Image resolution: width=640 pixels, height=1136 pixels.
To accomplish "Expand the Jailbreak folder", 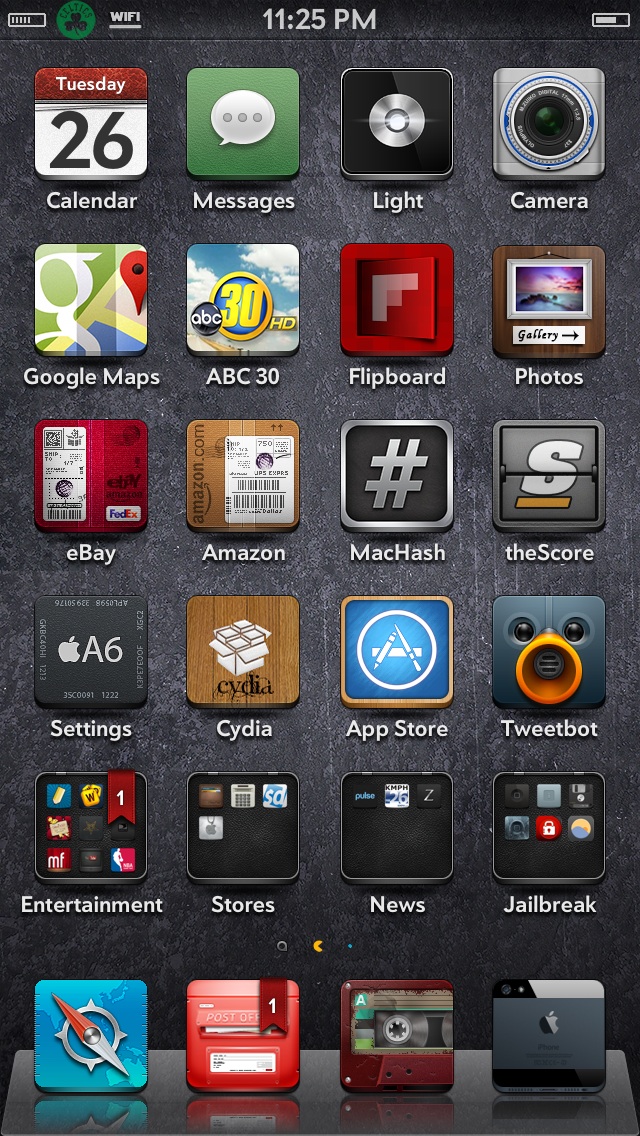I will 549,827.
